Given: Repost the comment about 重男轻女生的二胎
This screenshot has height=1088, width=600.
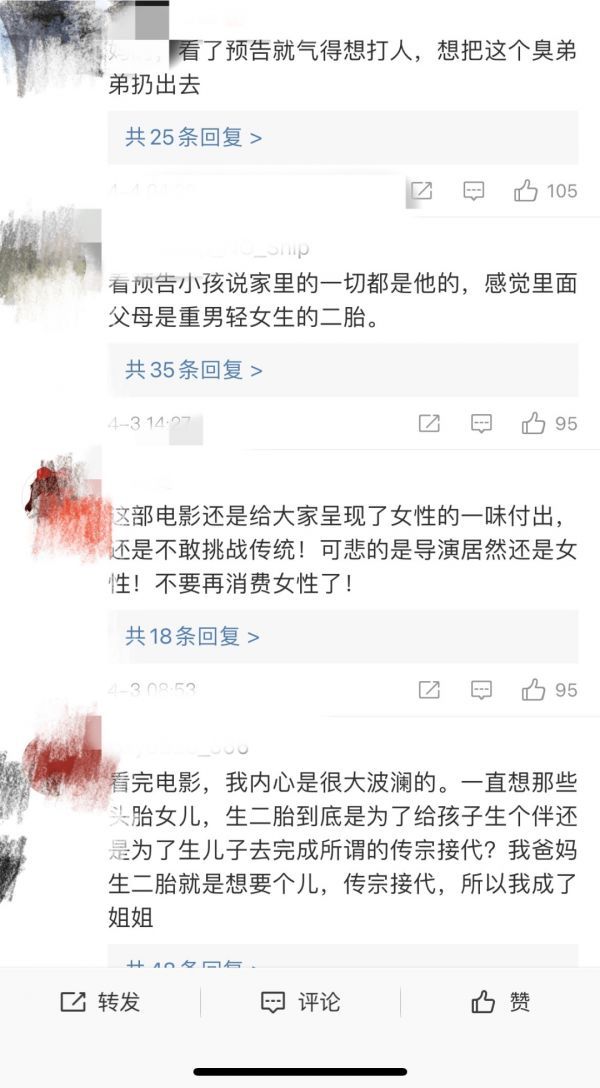Looking at the screenshot, I should (x=429, y=423).
